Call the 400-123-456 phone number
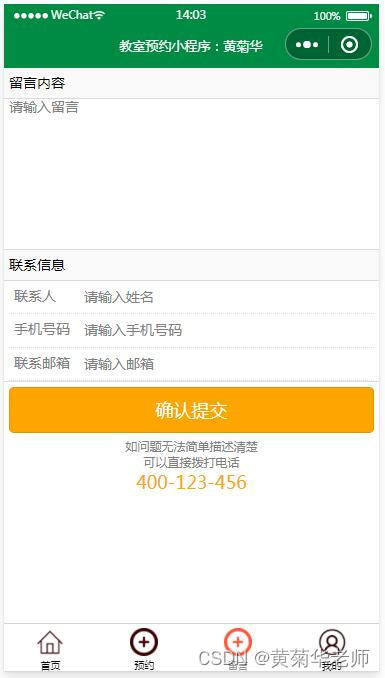Image resolution: width=385 pixels, height=678 pixels. (x=191, y=482)
